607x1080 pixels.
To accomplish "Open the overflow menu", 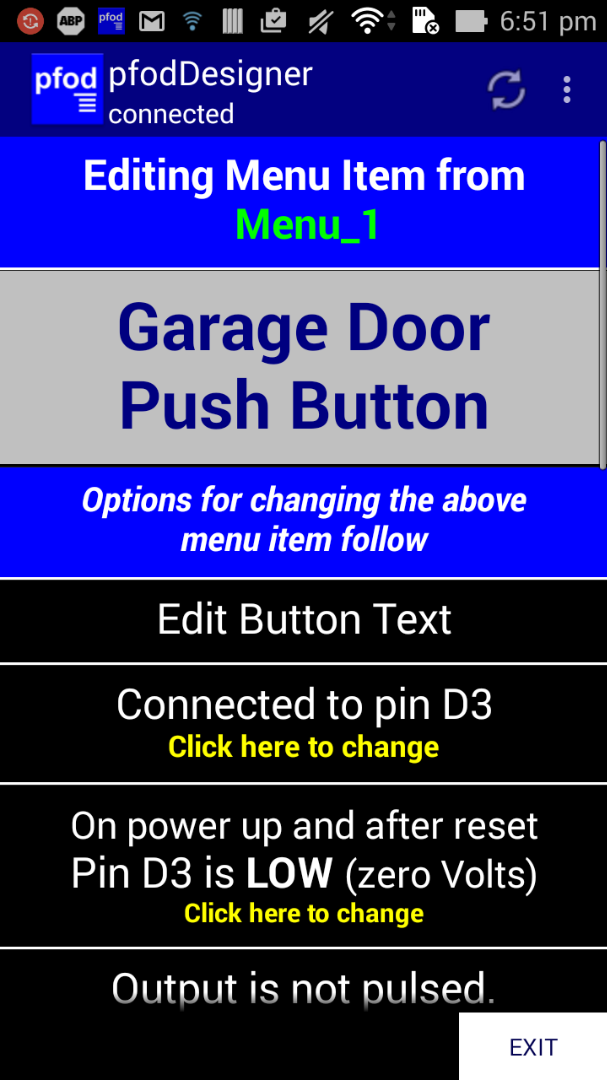I will click(566, 90).
